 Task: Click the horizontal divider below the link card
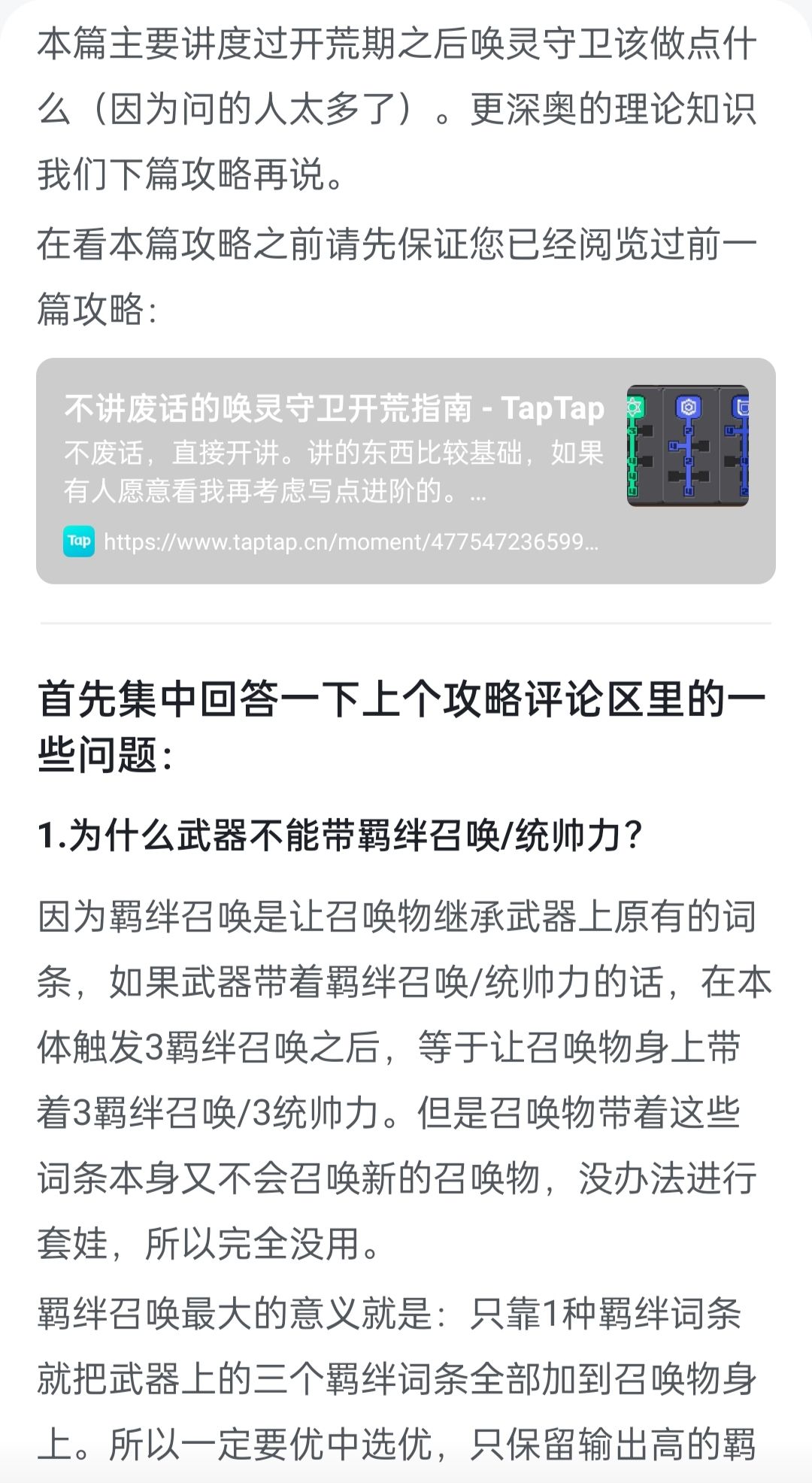(406, 623)
